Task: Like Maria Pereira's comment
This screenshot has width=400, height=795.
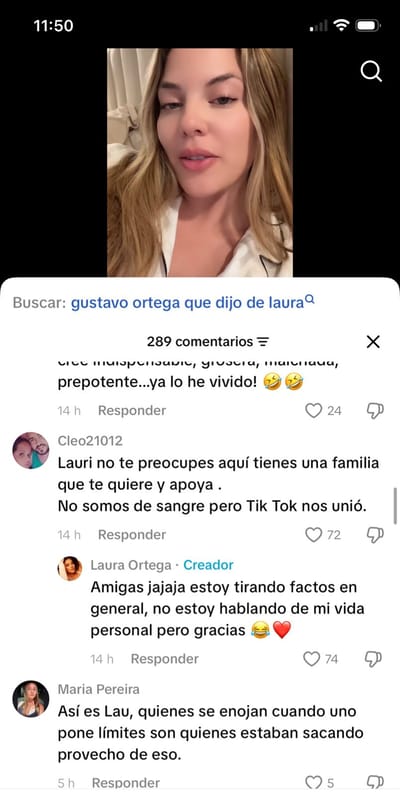Action: point(313,782)
